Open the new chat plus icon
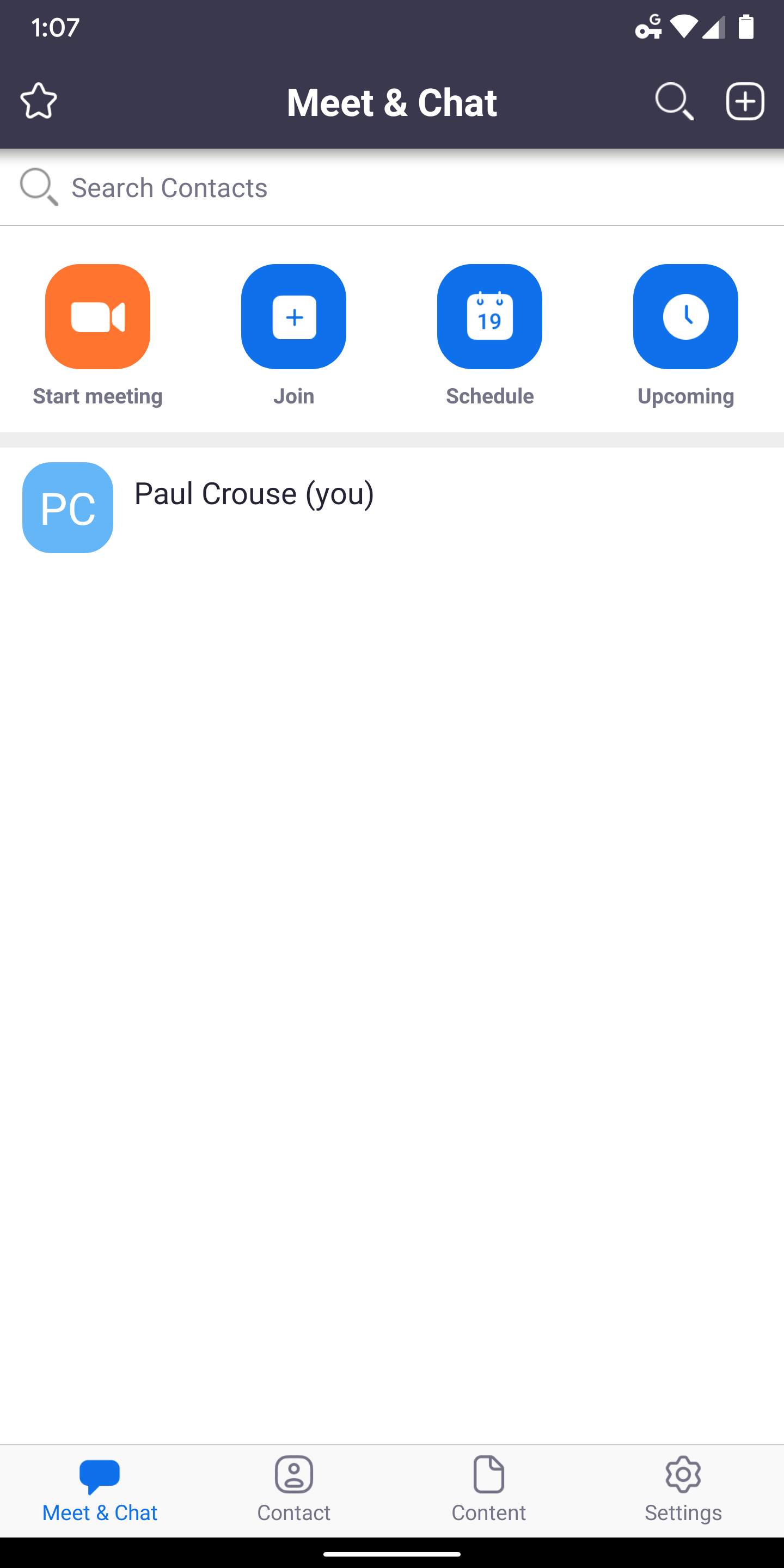This screenshot has height=1568, width=784. click(745, 101)
